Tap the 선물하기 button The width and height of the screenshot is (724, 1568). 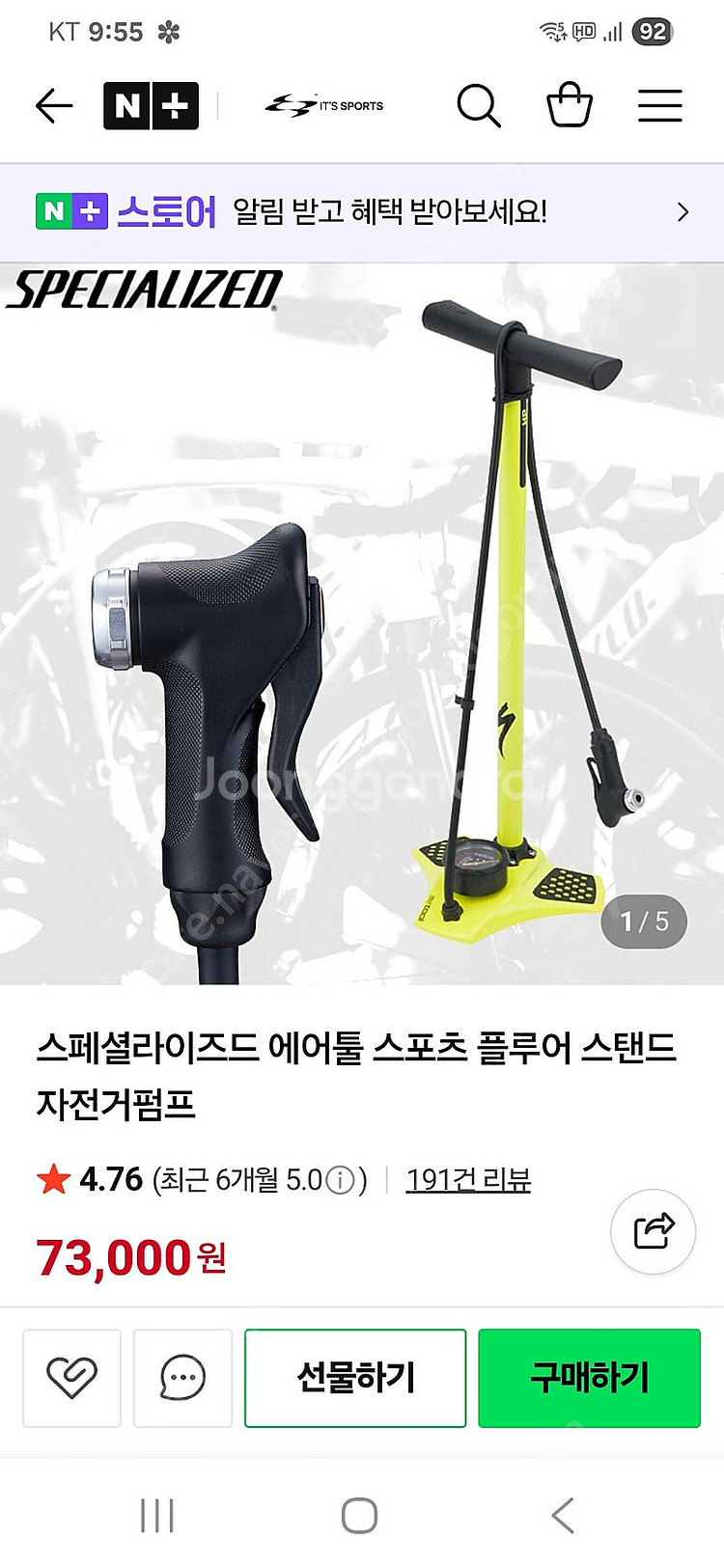(355, 1377)
